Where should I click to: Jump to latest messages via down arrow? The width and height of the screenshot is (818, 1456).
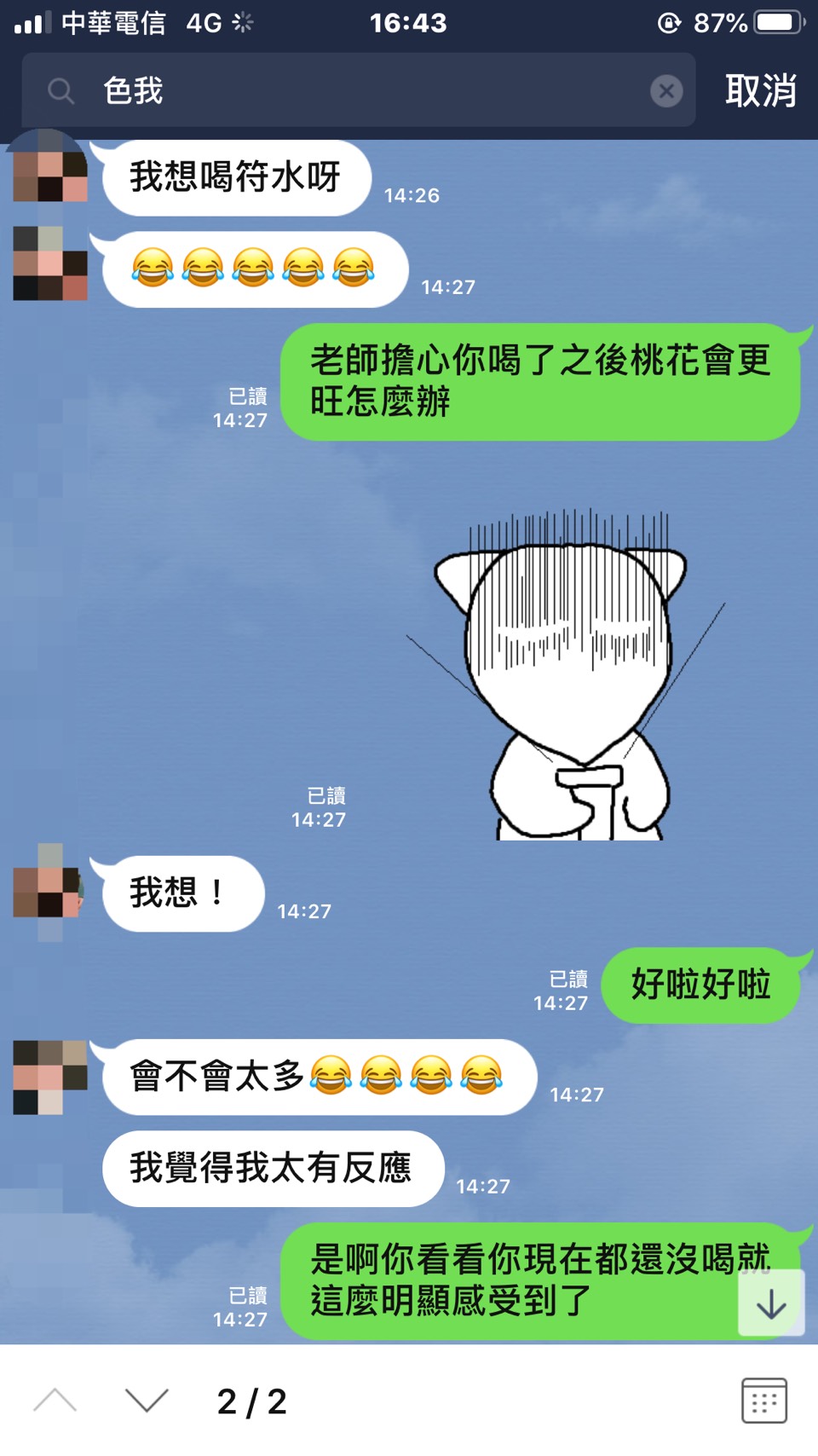click(771, 1304)
